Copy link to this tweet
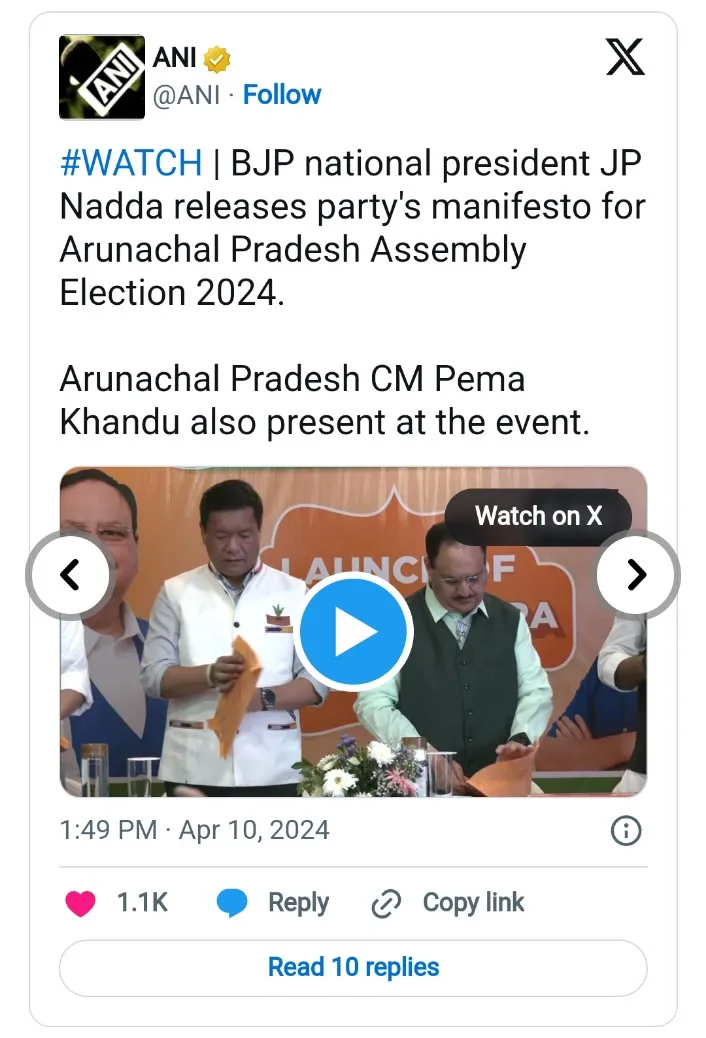Image resolution: width=706 pixels, height=1038 pixels. 447,903
